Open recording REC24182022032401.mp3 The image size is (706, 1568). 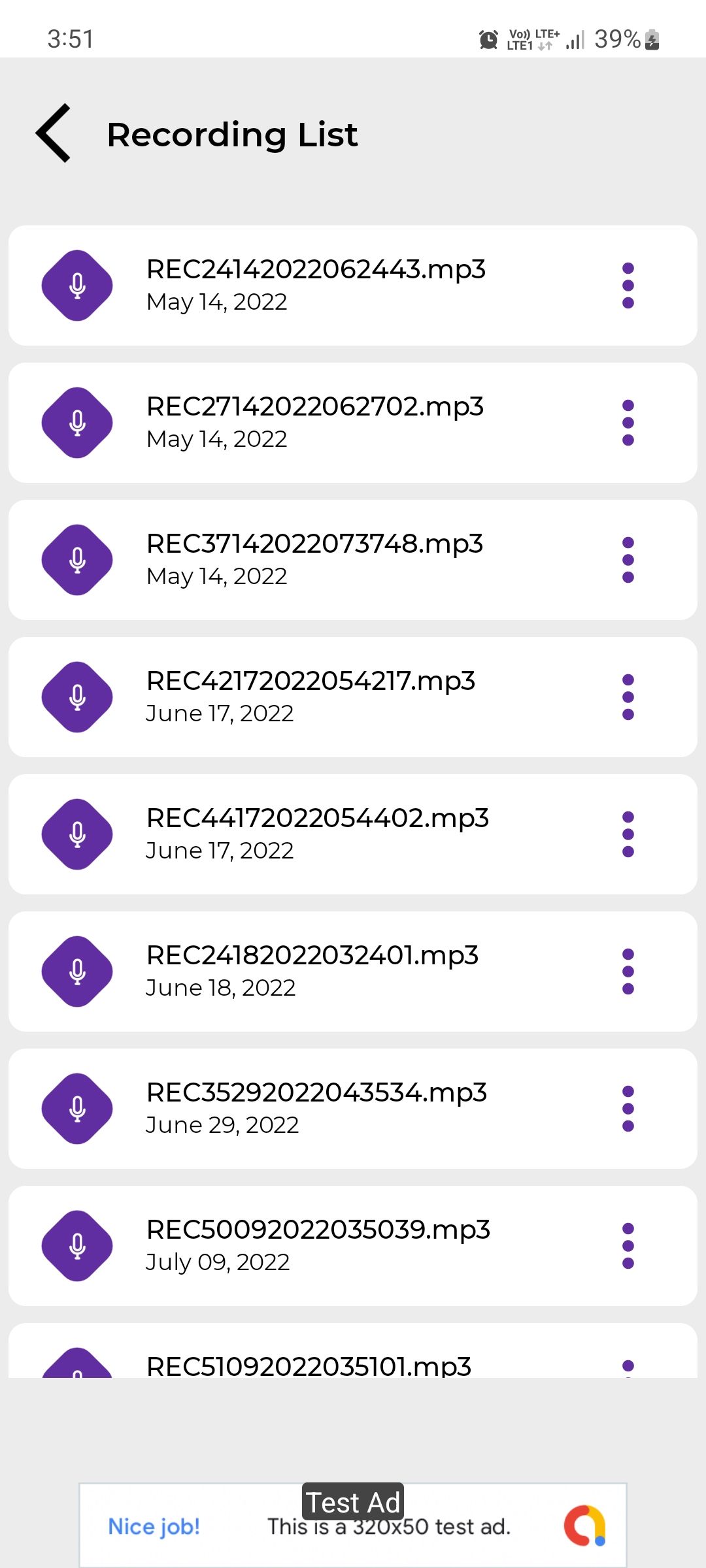[316, 971]
